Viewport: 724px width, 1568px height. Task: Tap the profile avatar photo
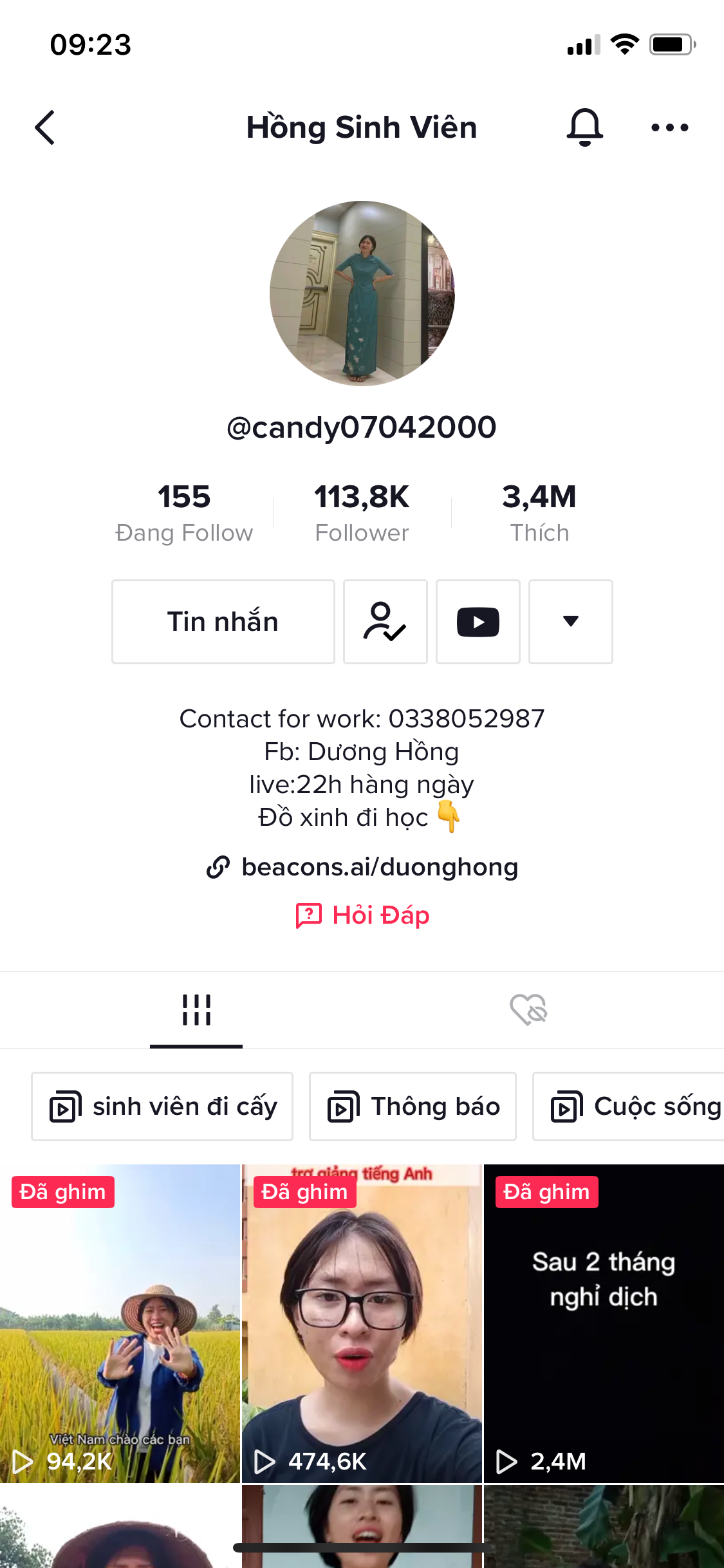[x=362, y=294]
